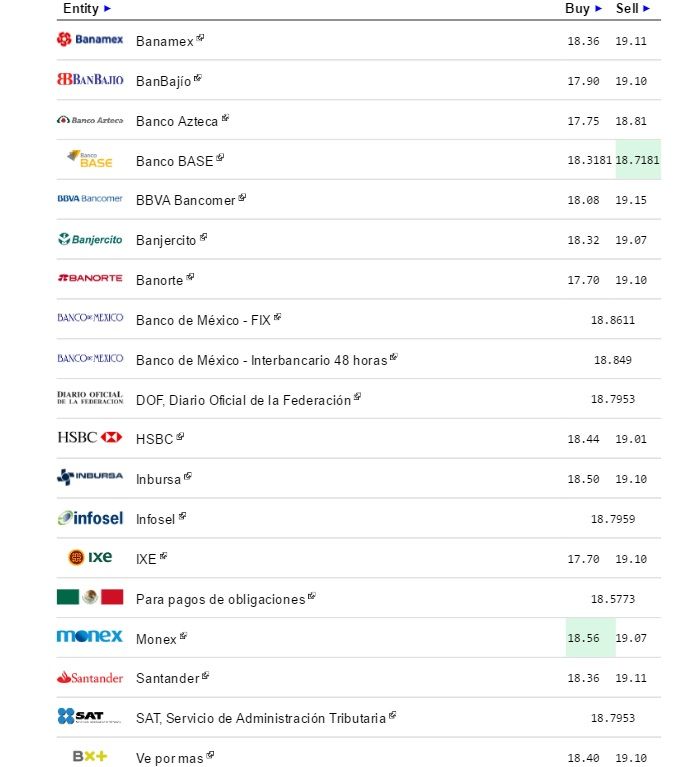Open Banco de México Interbancario 48 horas link
Image resolution: width=691 pixels, height=767 pixels.
262,360
